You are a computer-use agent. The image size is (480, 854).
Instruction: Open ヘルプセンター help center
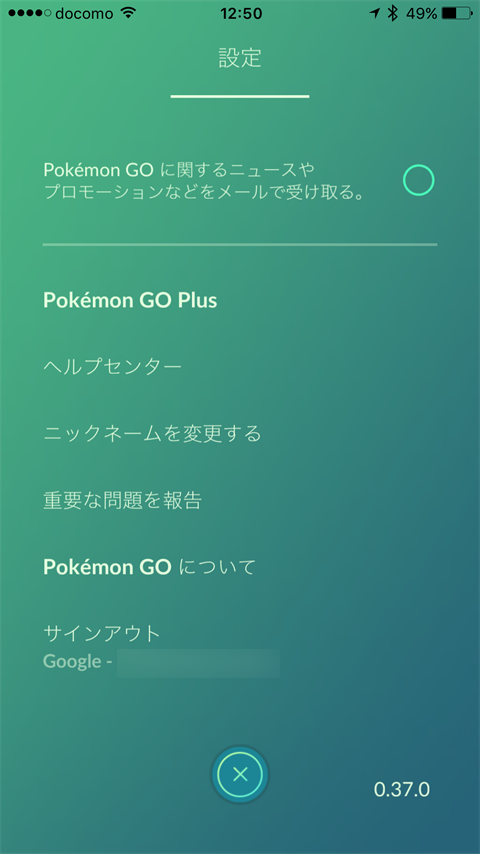[x=112, y=367]
